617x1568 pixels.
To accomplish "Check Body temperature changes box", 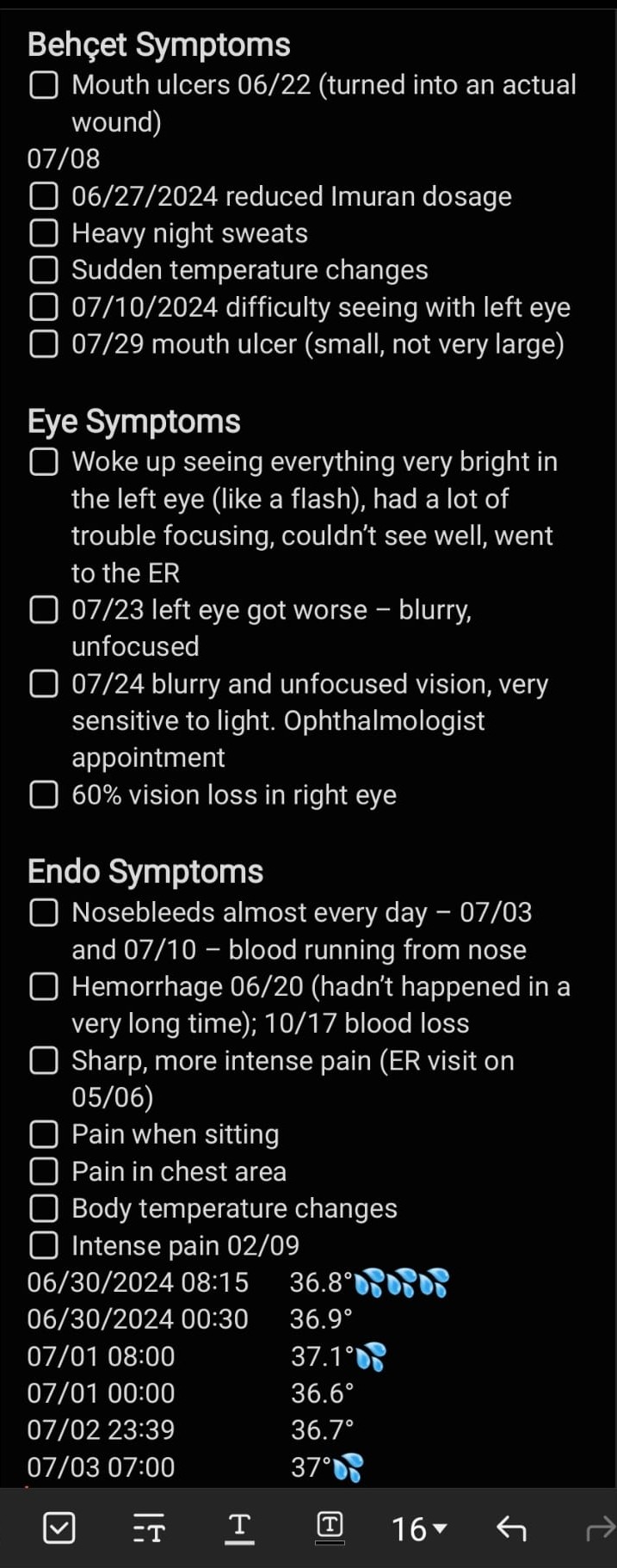I will pos(44,1209).
